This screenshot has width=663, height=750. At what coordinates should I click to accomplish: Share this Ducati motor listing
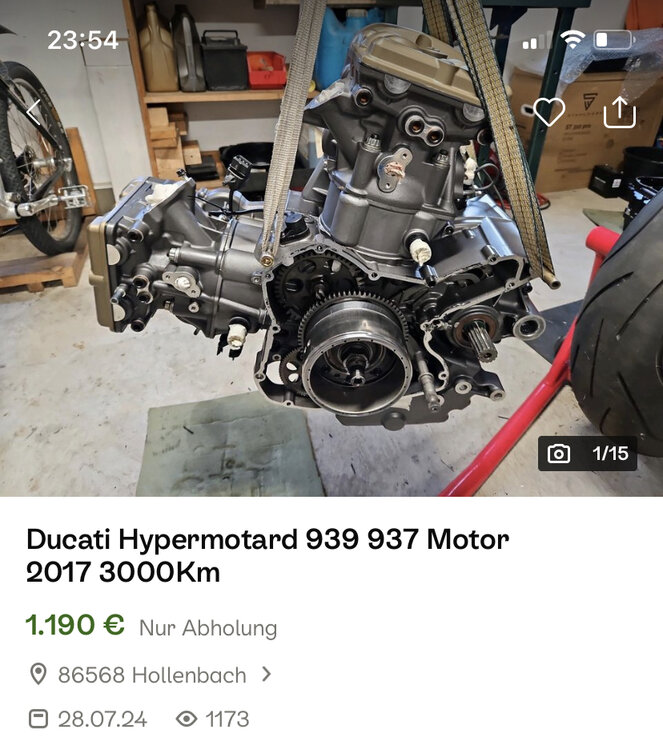point(619,112)
